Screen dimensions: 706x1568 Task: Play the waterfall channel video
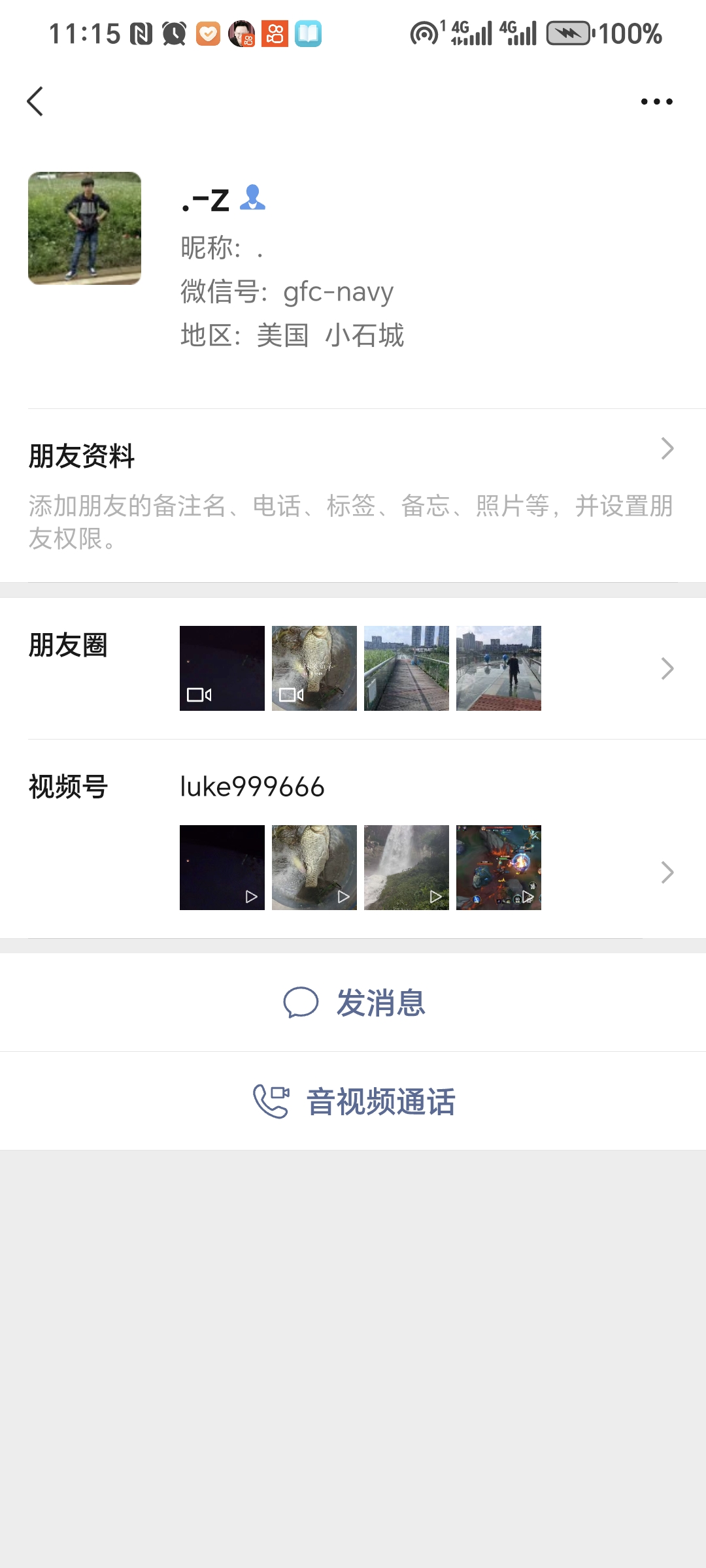407,867
